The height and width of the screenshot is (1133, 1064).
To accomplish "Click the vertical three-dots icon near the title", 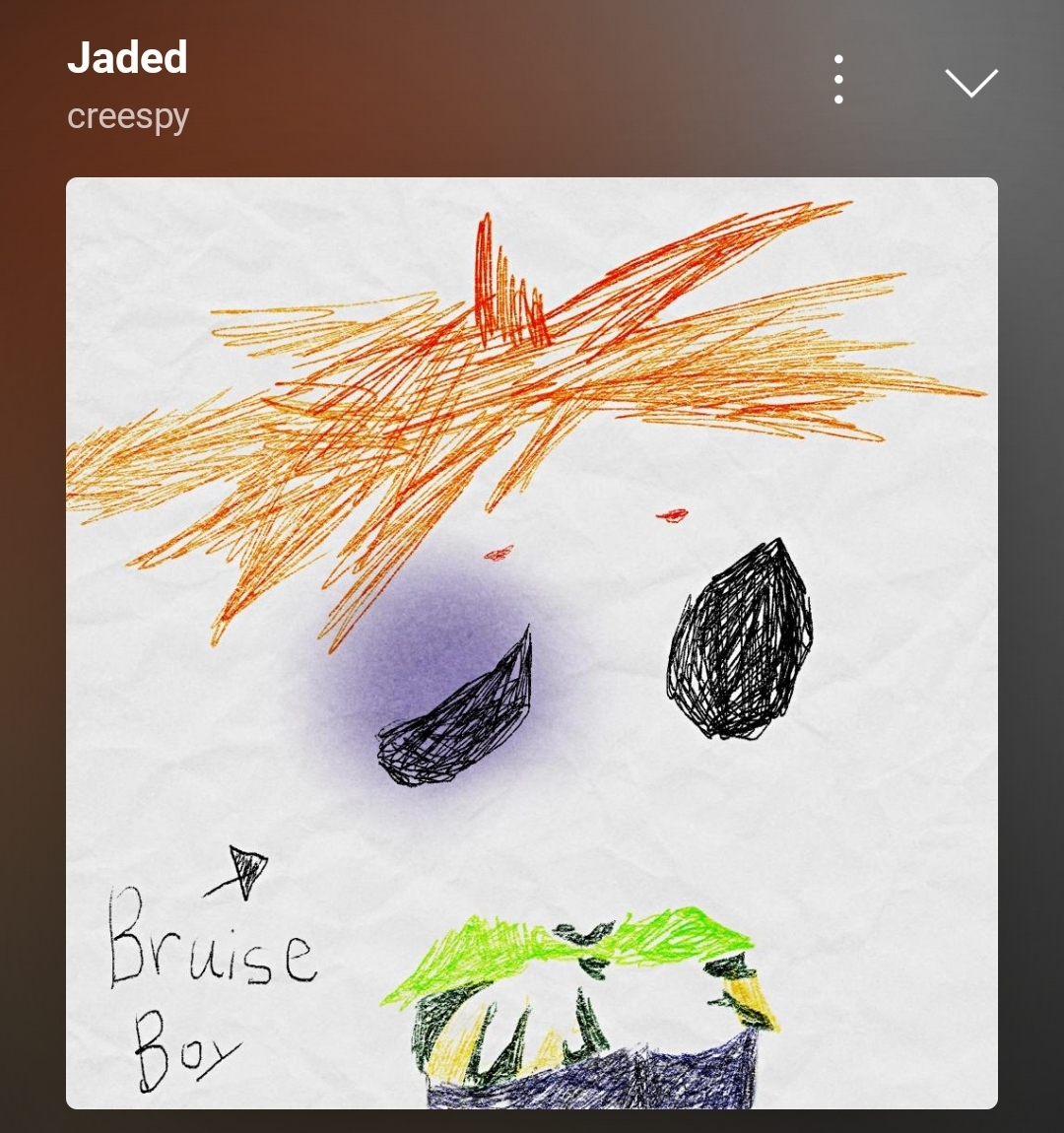I will pyautogui.click(x=838, y=79).
